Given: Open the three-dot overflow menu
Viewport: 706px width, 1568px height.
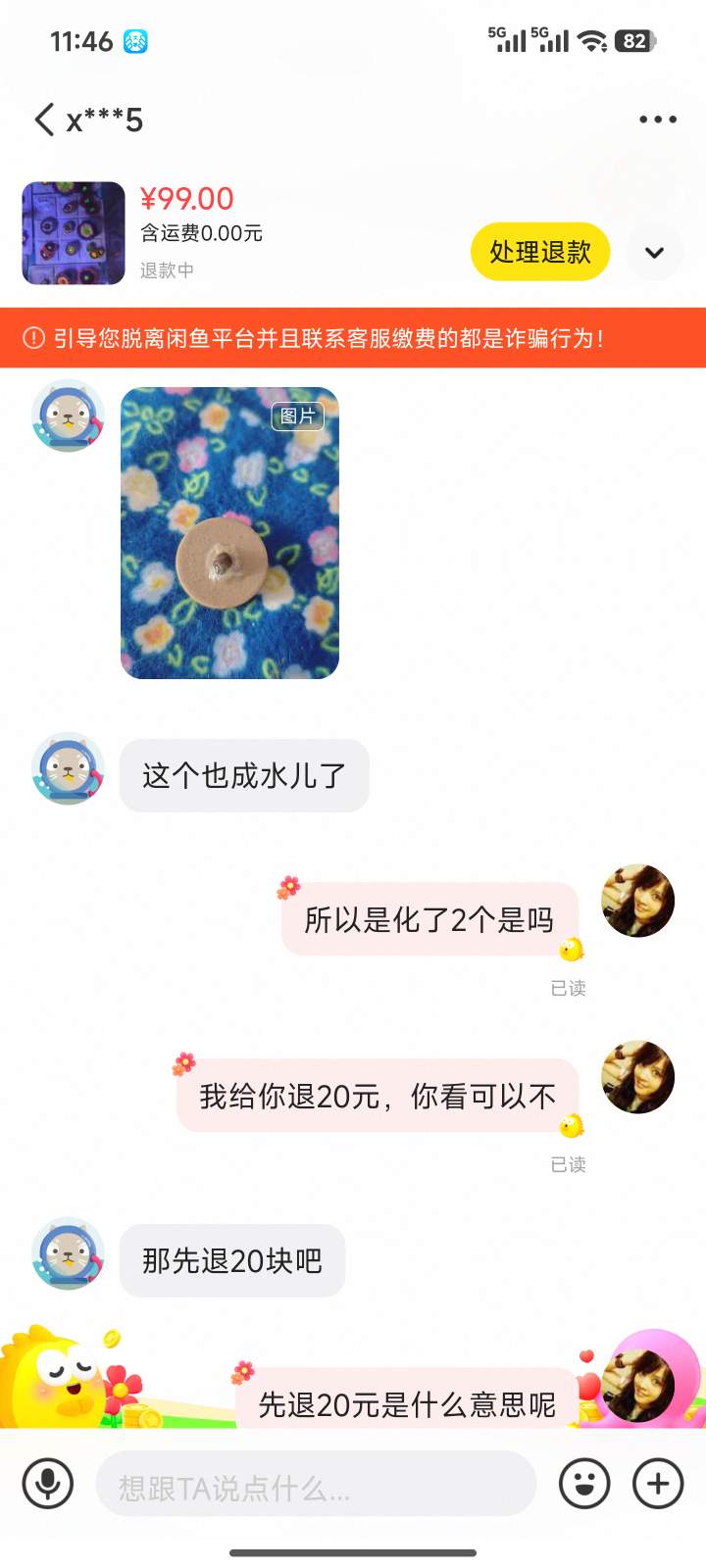Looking at the screenshot, I should click(x=657, y=120).
